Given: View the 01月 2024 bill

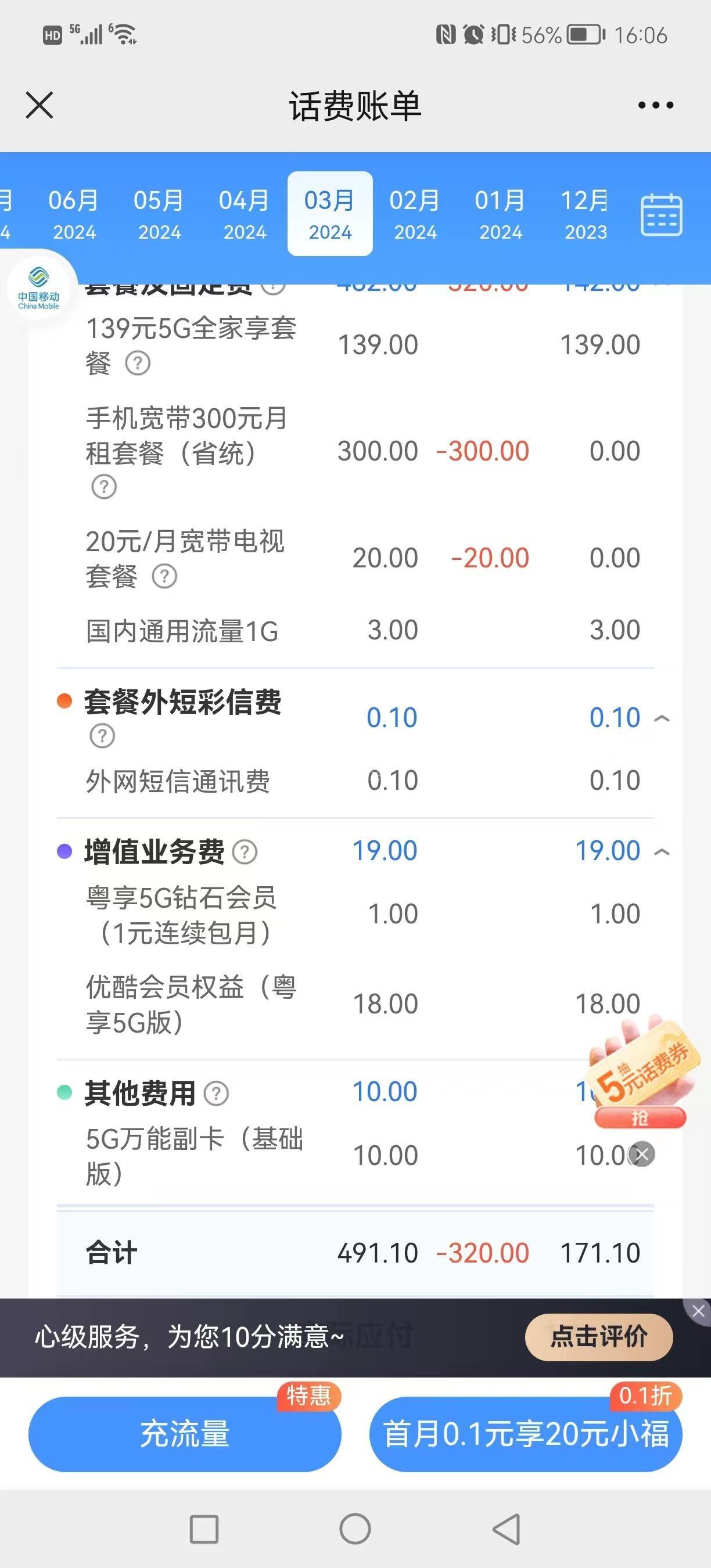Looking at the screenshot, I should [500, 214].
